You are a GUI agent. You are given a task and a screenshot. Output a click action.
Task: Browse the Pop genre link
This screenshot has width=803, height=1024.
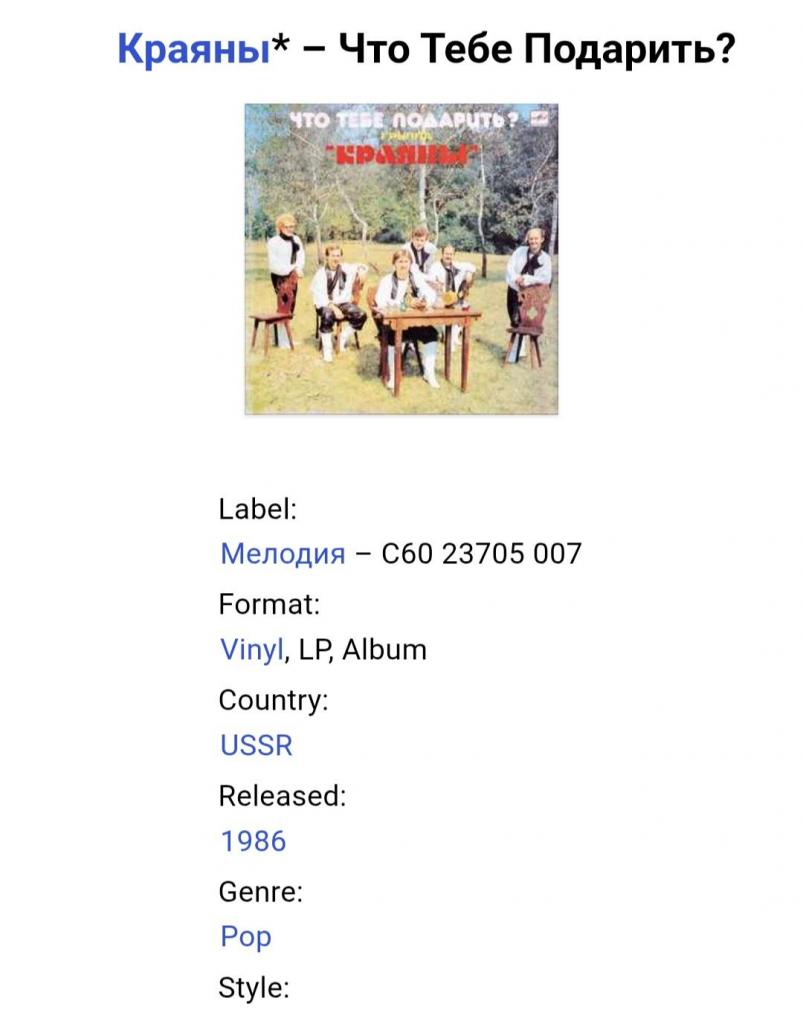point(246,937)
